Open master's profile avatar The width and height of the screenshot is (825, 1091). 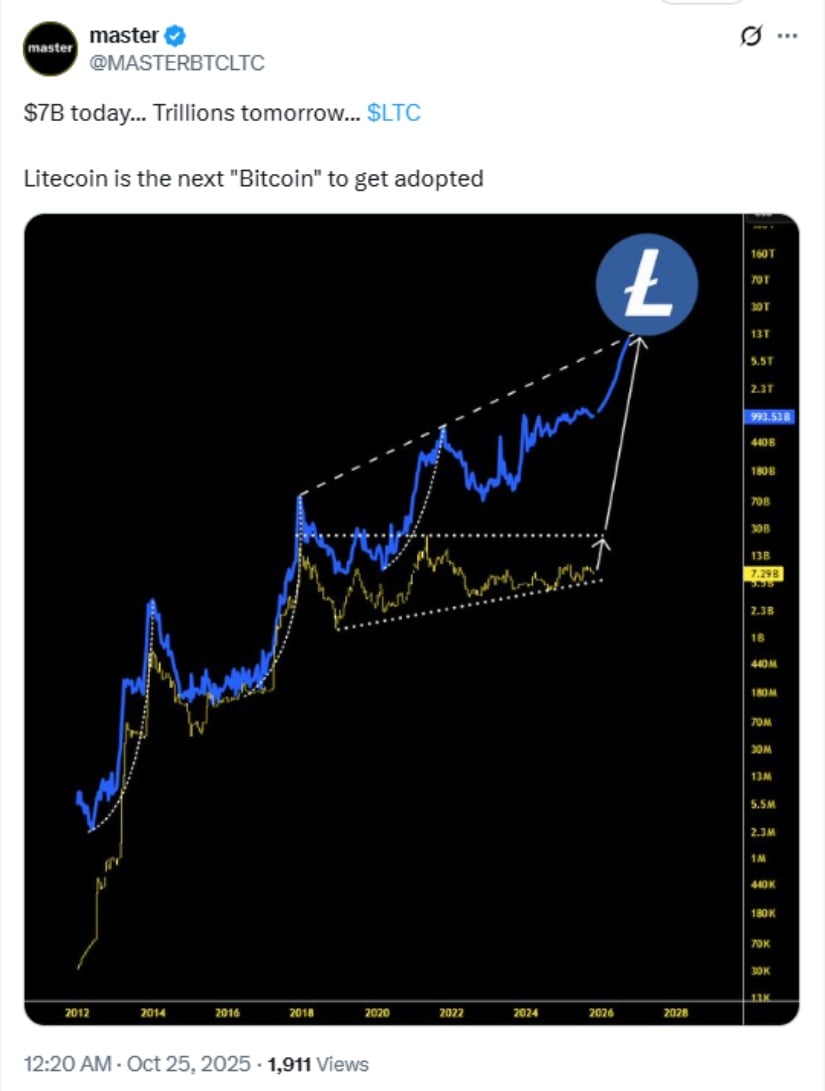[47, 46]
